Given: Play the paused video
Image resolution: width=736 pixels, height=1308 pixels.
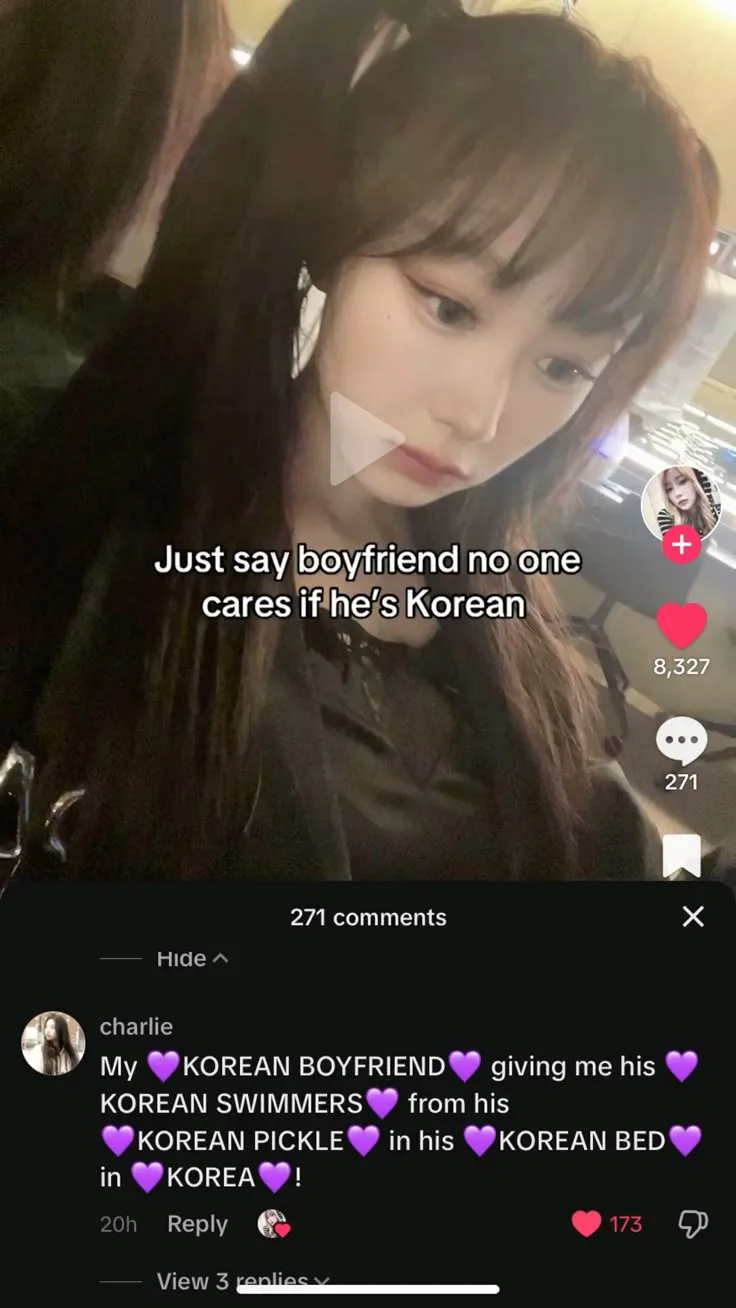Looking at the screenshot, I should [366, 439].
